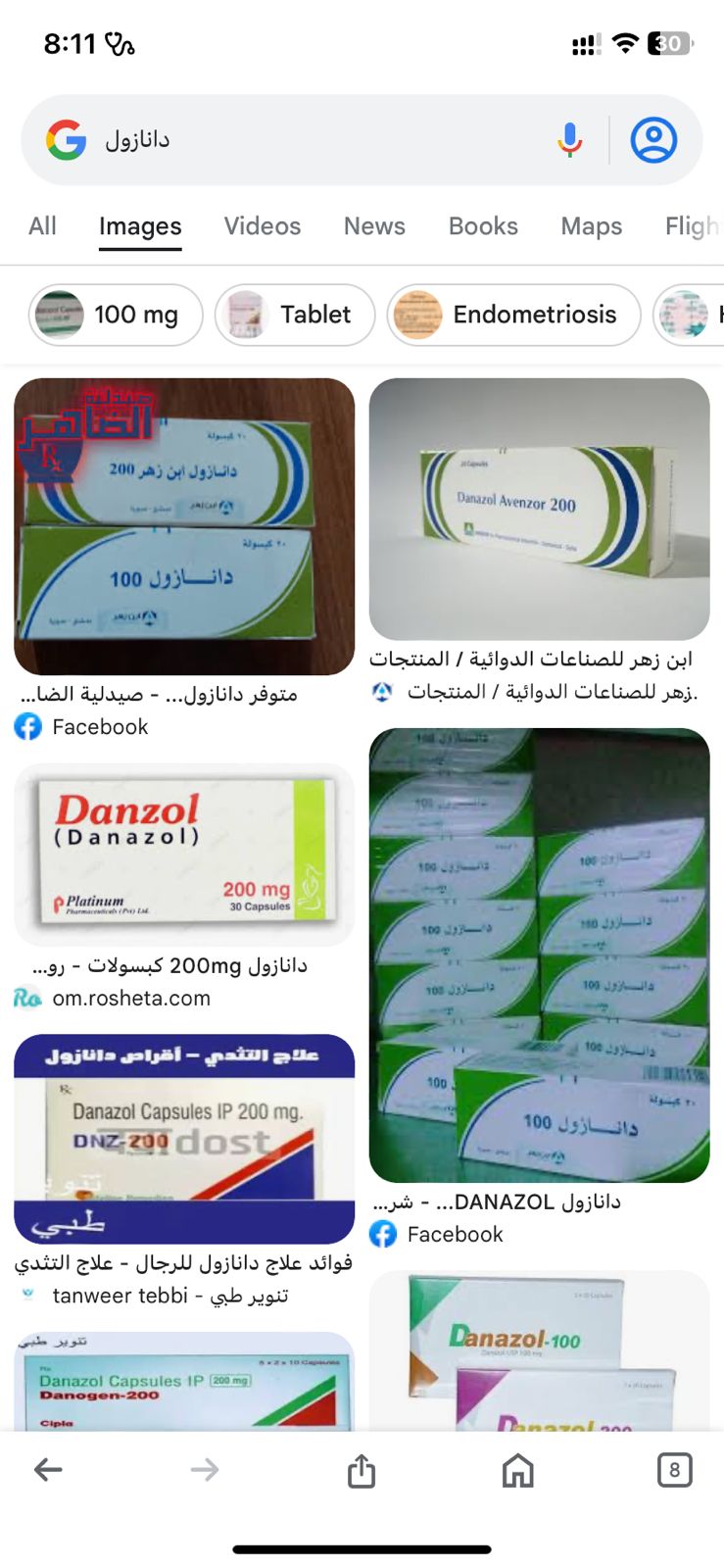
Task: Apply the Endometriosis filter chip
Action: [513, 315]
